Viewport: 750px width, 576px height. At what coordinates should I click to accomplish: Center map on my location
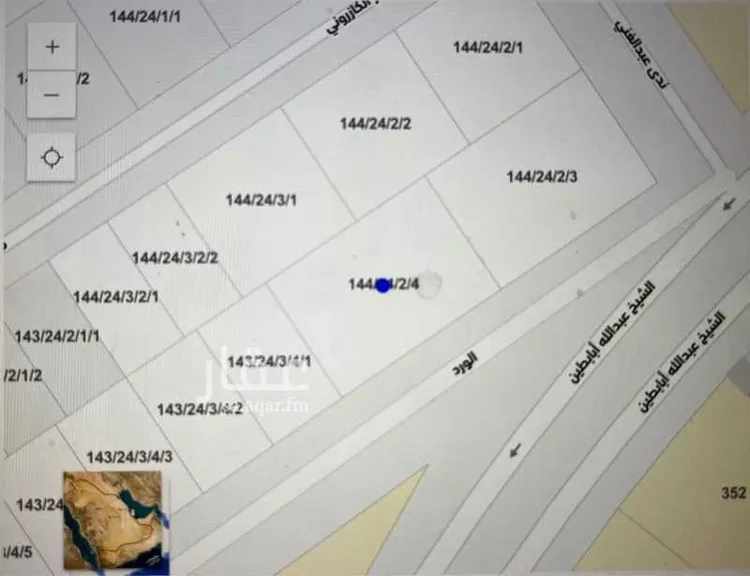coord(52,157)
